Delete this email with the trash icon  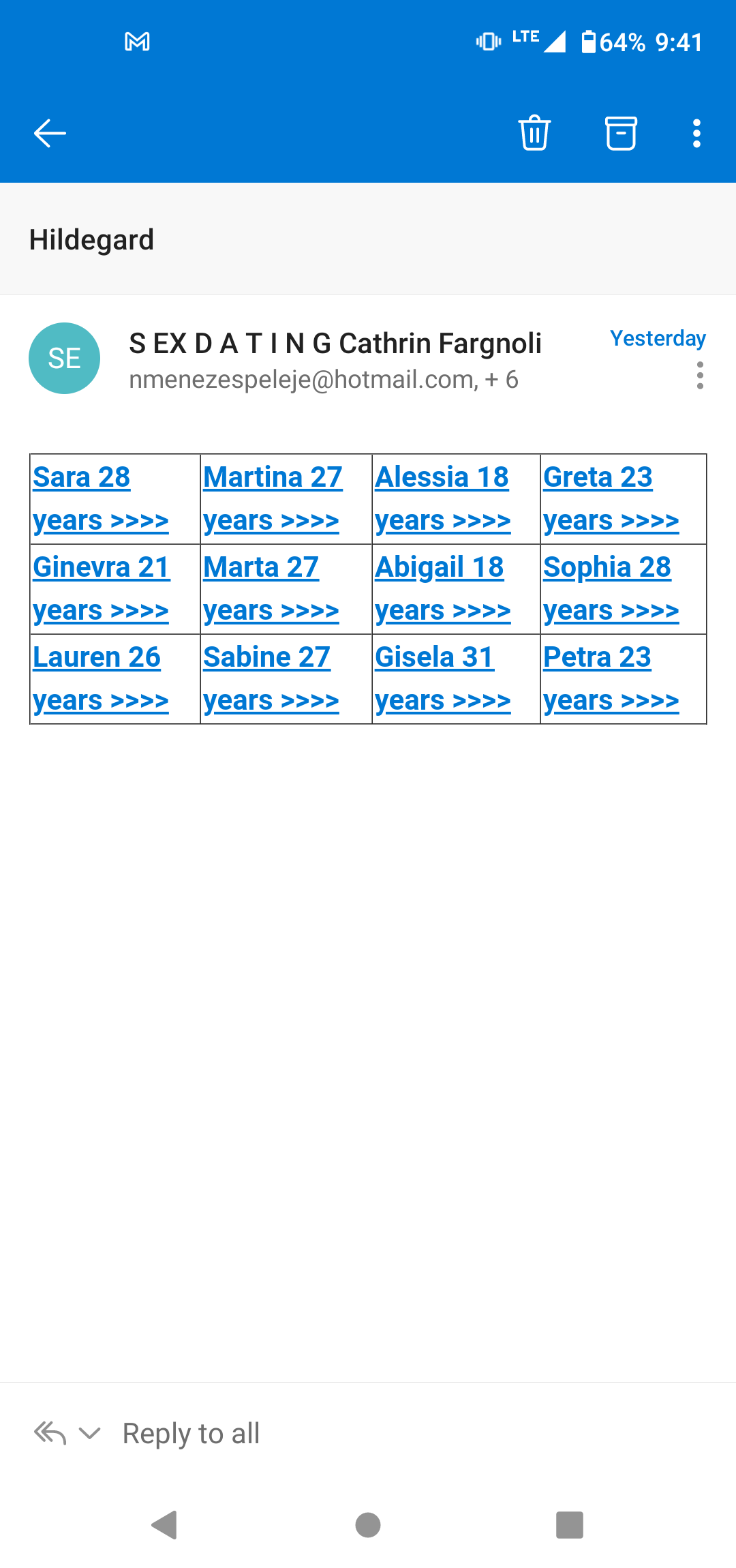click(x=534, y=133)
